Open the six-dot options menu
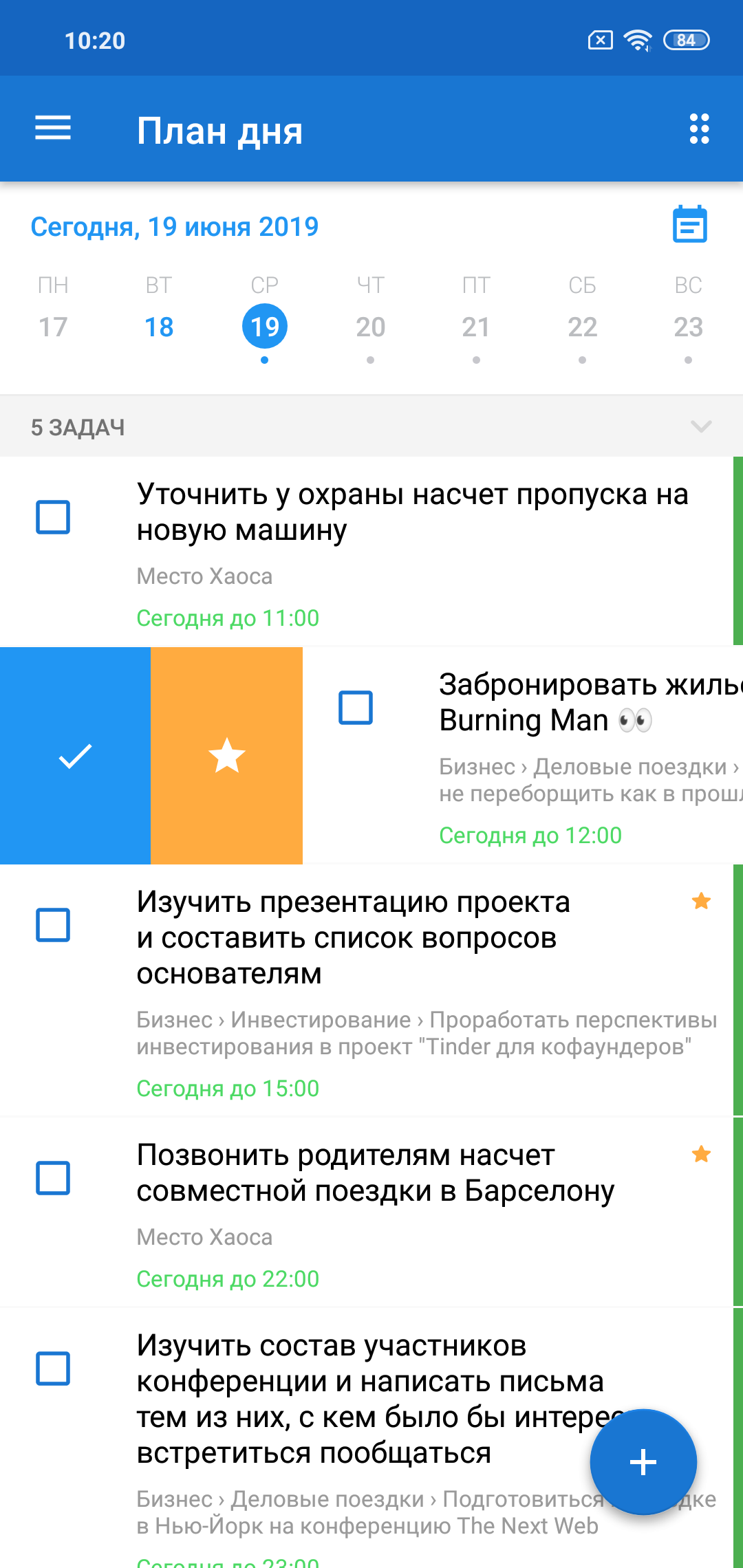Image resolution: width=743 pixels, height=1568 pixels. tap(699, 129)
